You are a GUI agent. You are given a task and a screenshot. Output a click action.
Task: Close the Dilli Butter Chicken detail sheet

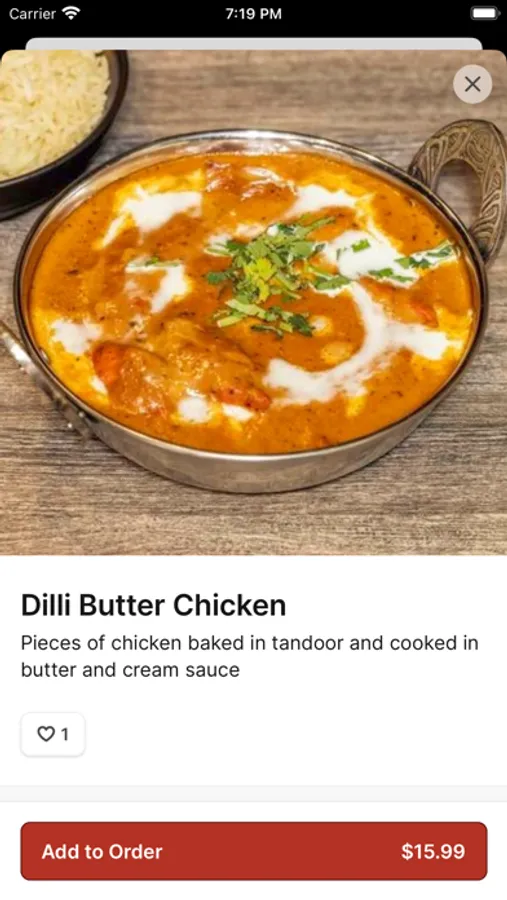pos(473,84)
